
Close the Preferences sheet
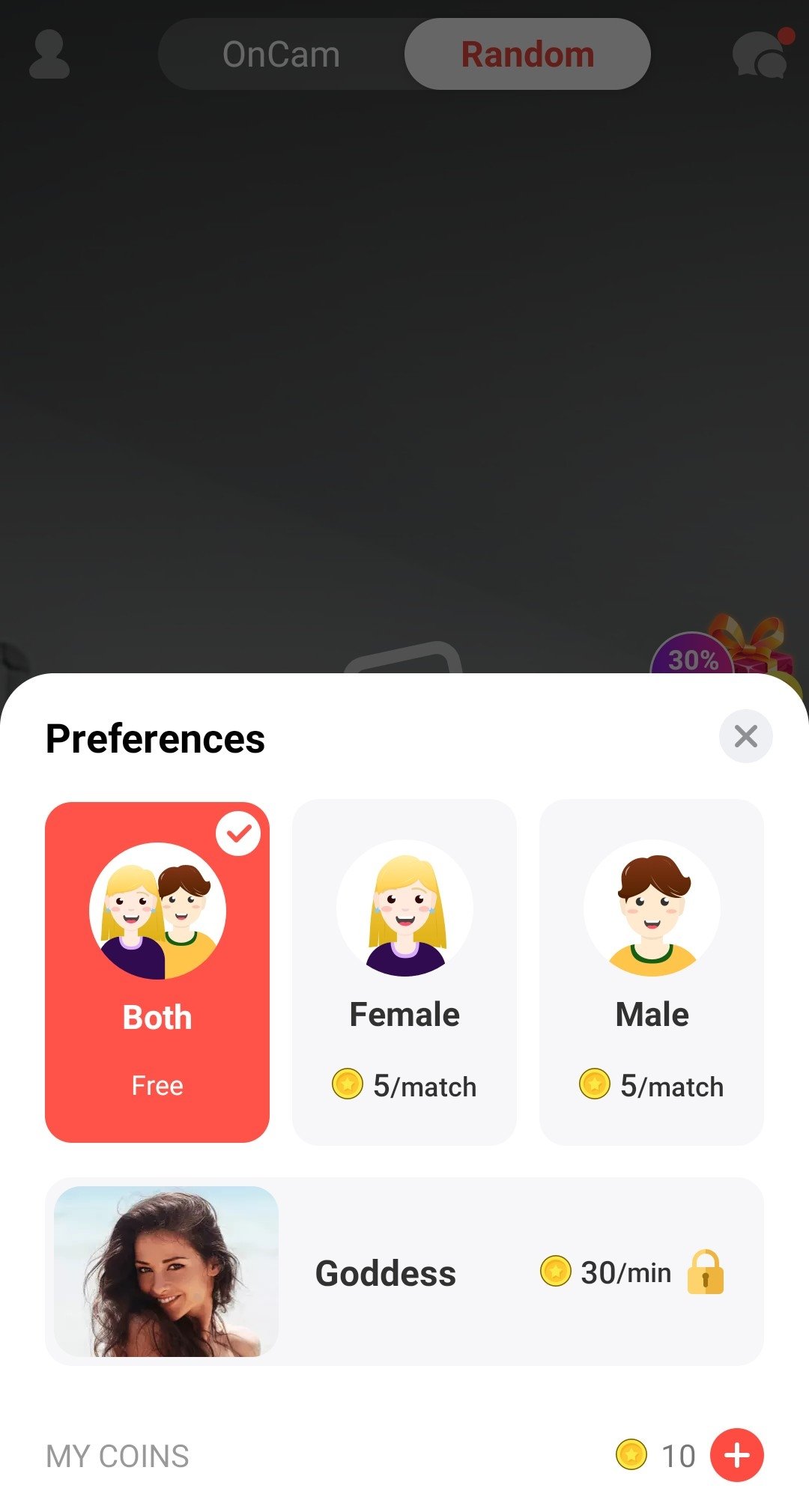pos(745,736)
